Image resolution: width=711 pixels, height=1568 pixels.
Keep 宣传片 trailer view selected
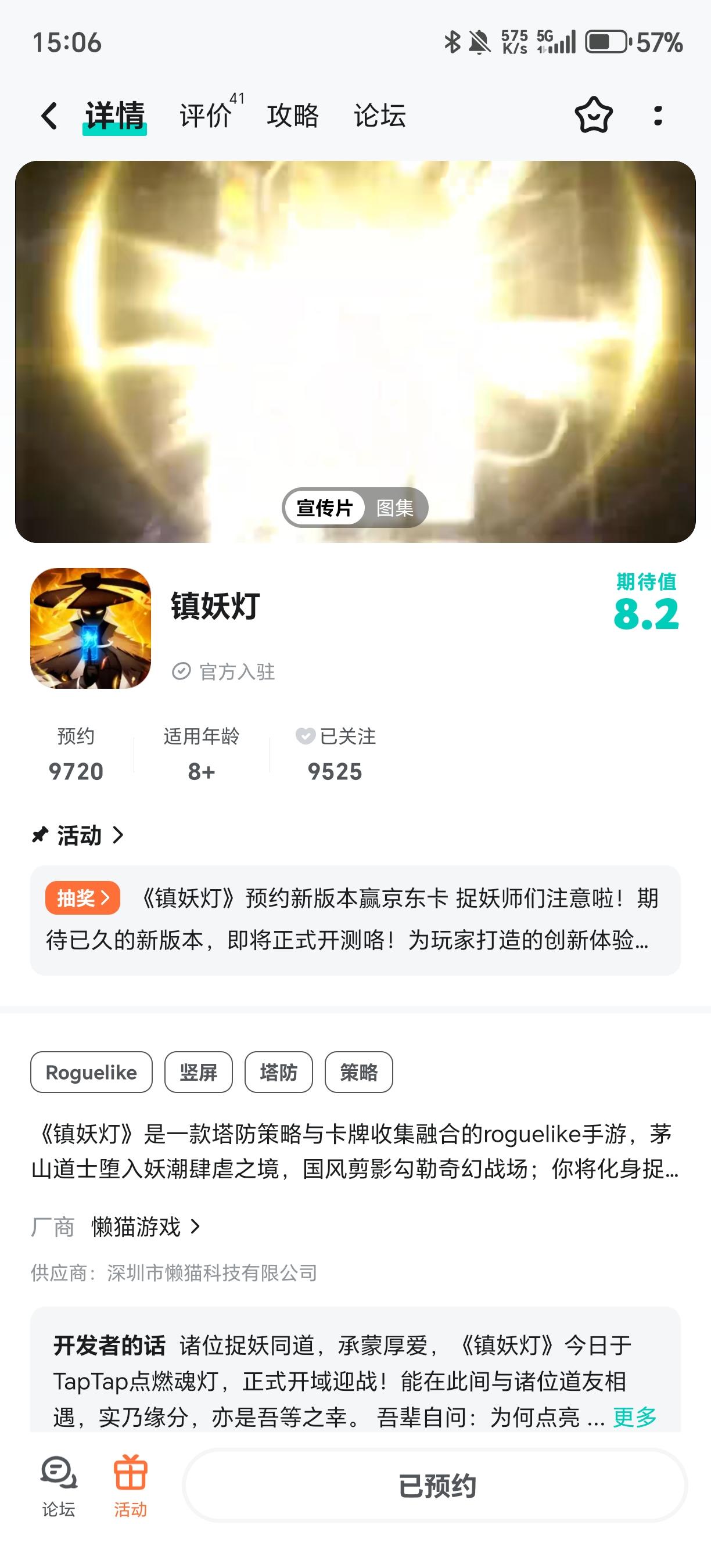325,507
